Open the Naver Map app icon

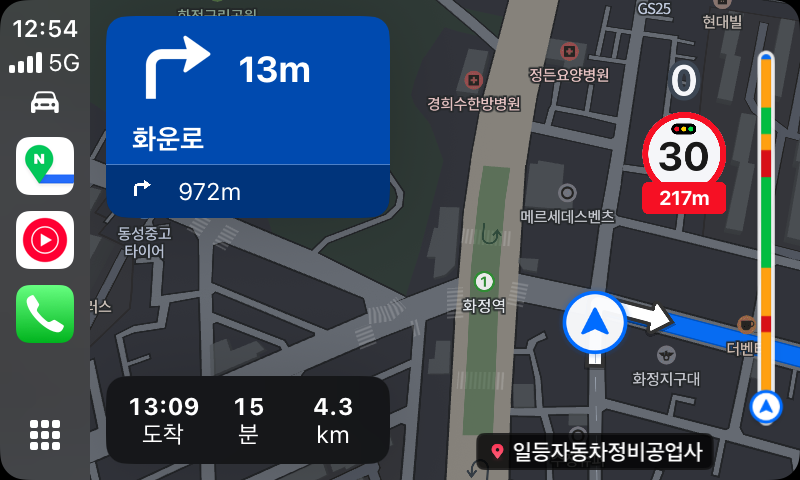[45, 166]
